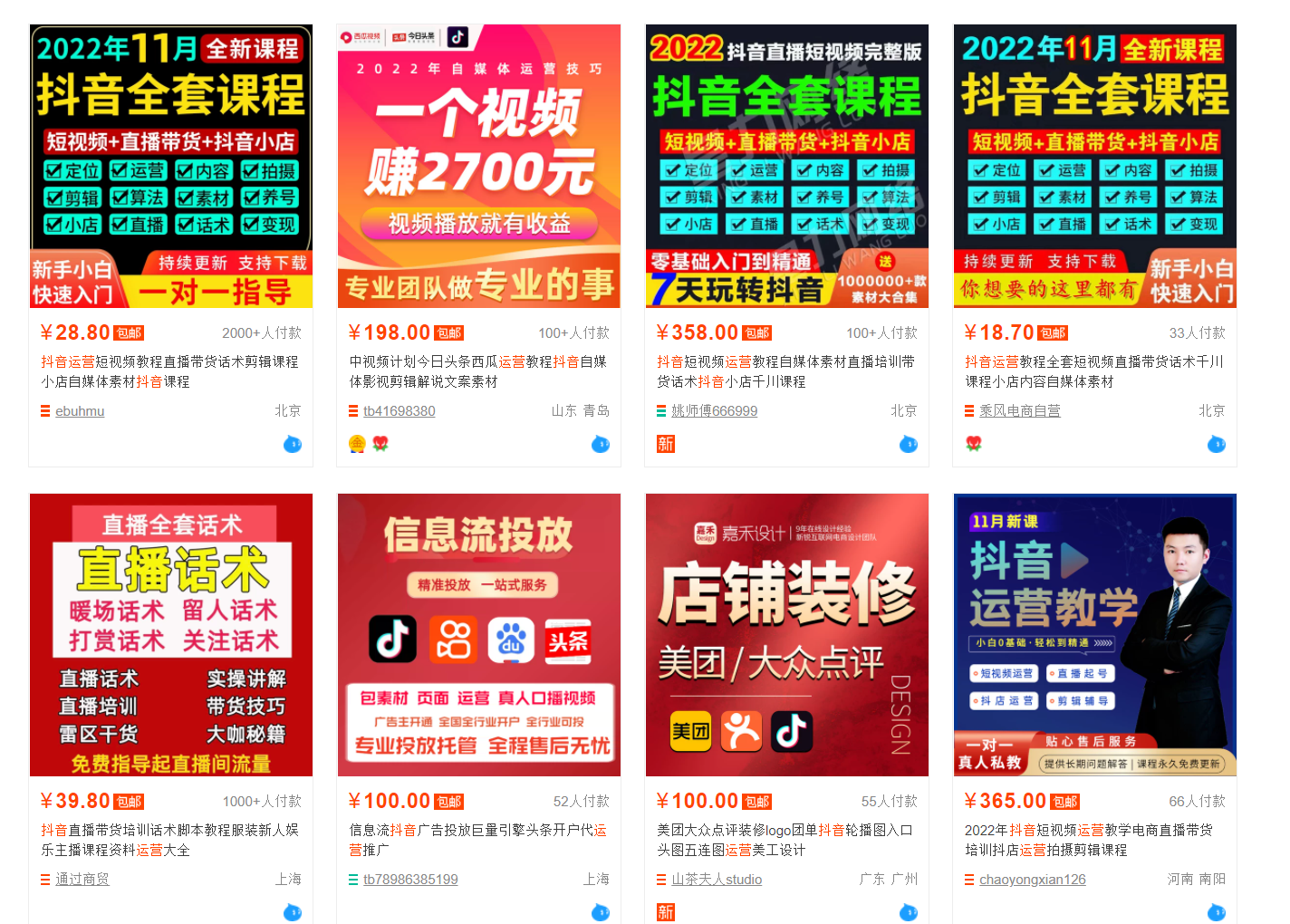Chat with 乘风电商自营 via Wangwang icon
Viewport: 1290px width, 924px height.
click(x=1217, y=444)
